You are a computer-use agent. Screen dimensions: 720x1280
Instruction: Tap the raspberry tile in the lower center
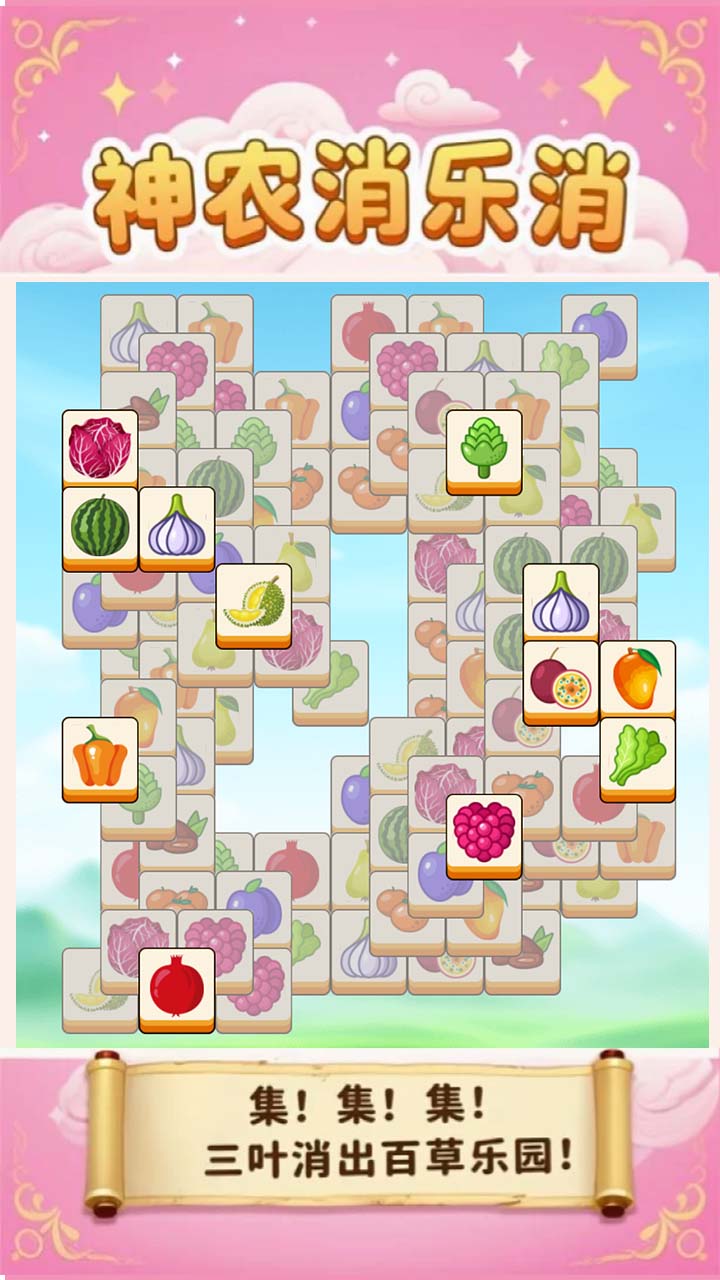click(x=482, y=834)
